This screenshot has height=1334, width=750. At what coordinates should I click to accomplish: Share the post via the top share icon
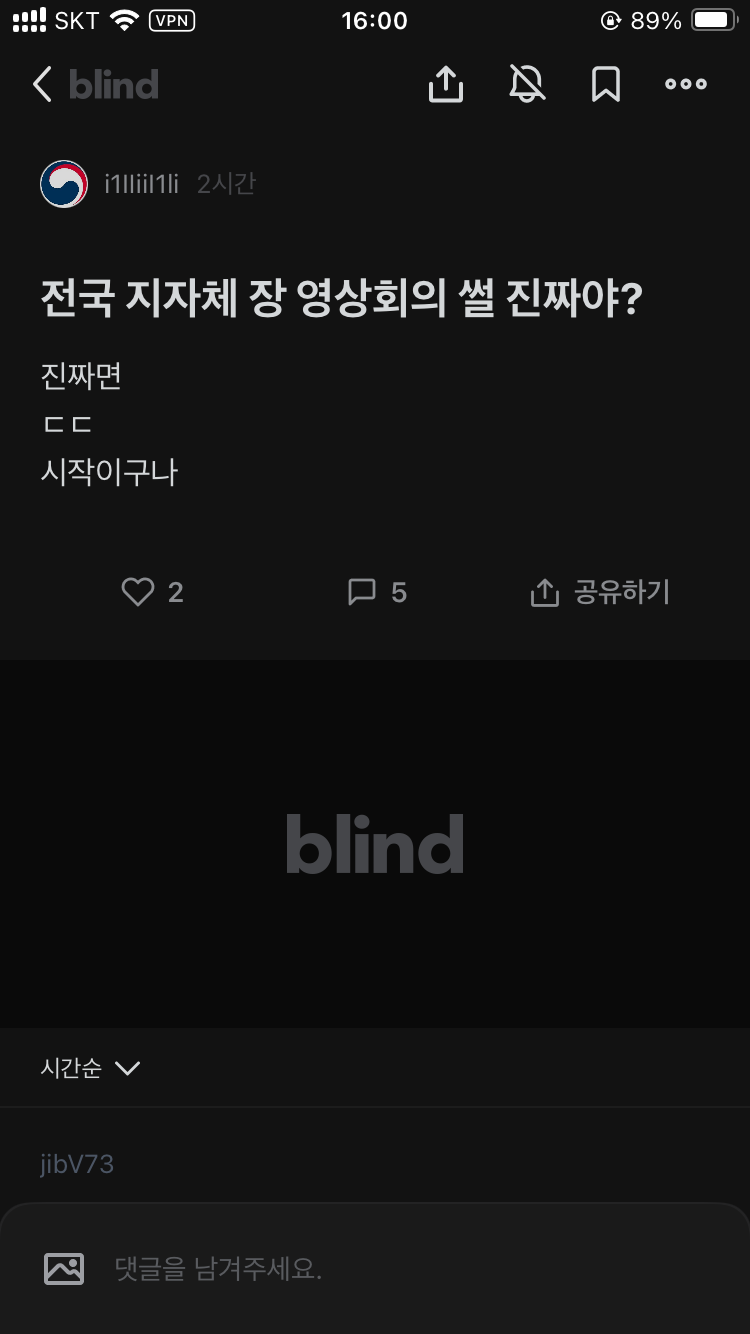(x=445, y=84)
